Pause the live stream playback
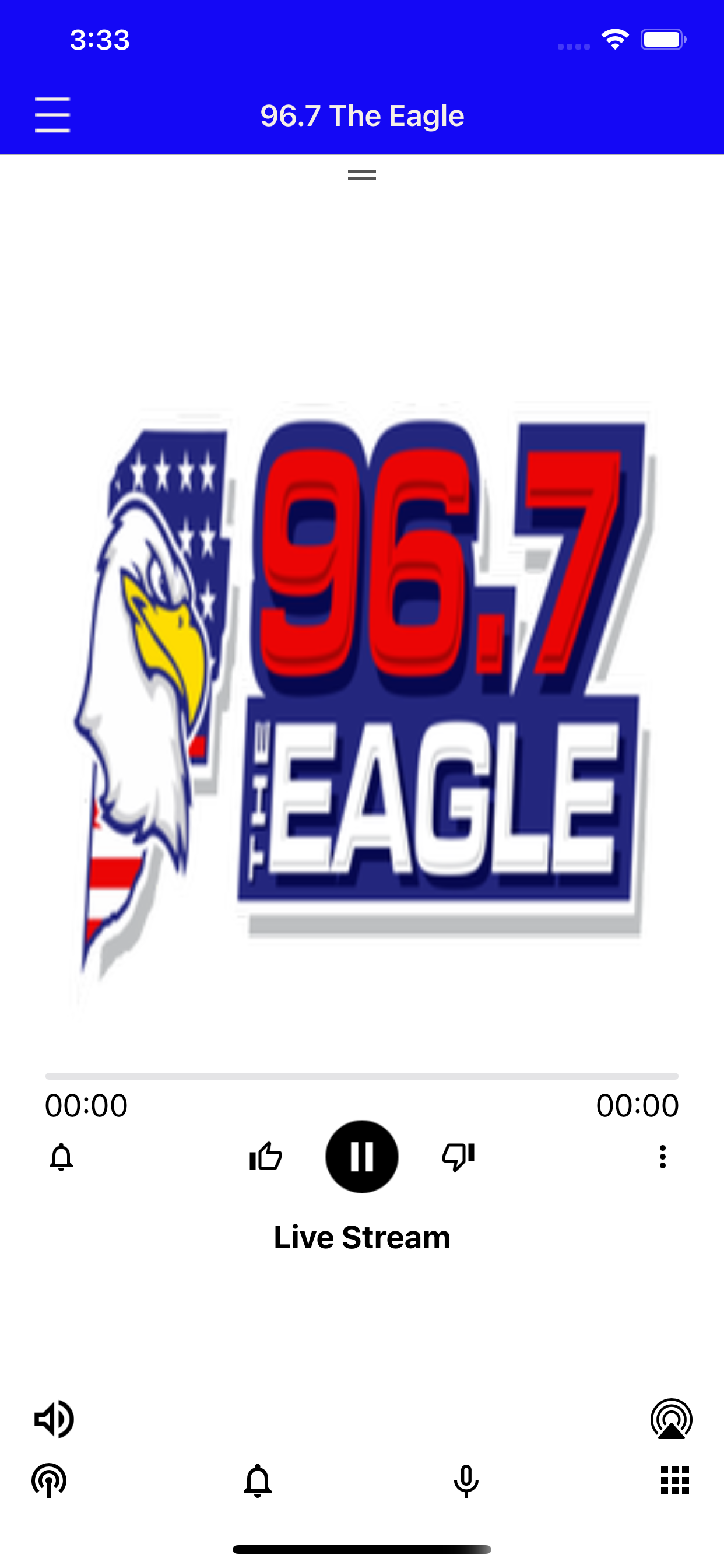Screen dimensions: 724x1568 pos(361,1156)
